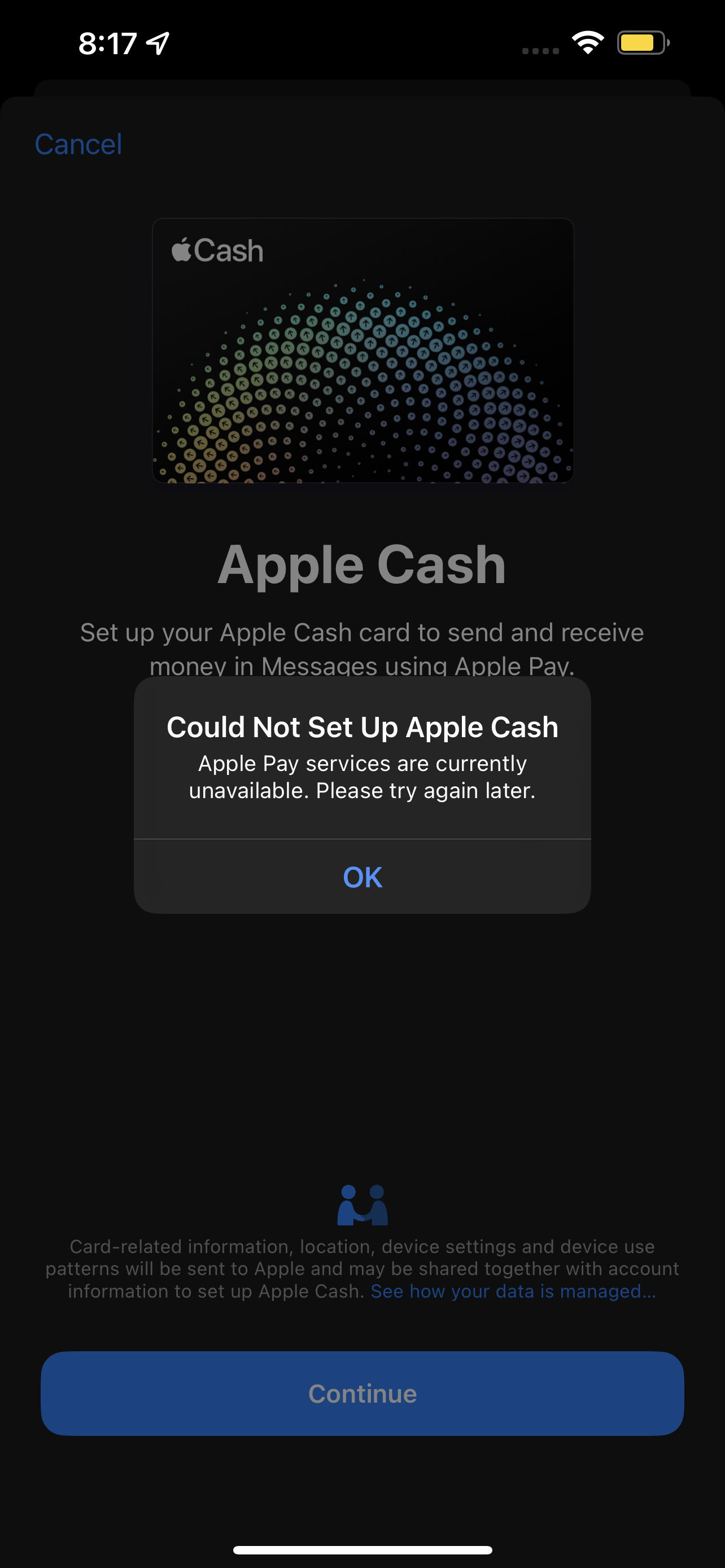Tap the clock showing 8:17
Viewport: 725px width, 1568px height.
tap(108, 42)
